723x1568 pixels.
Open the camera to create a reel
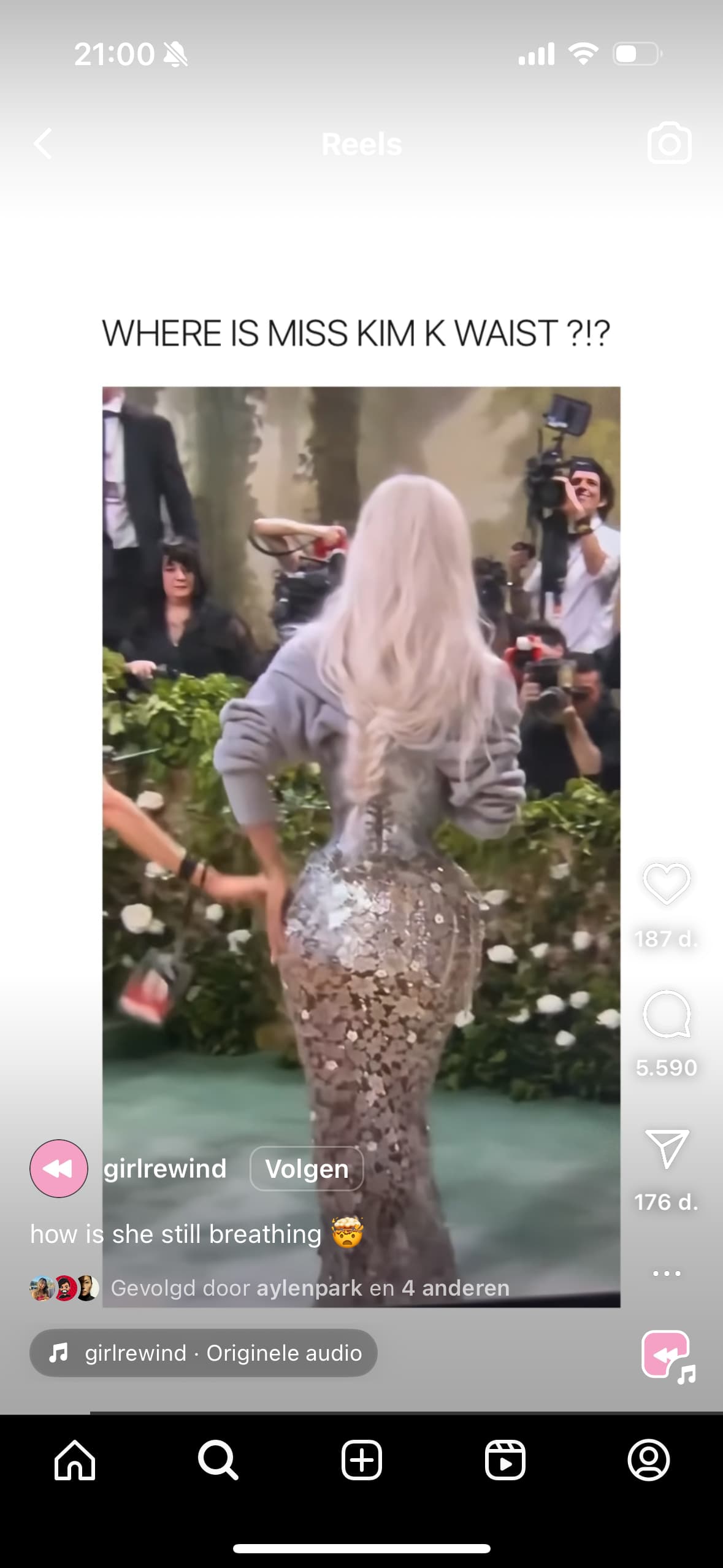669,143
